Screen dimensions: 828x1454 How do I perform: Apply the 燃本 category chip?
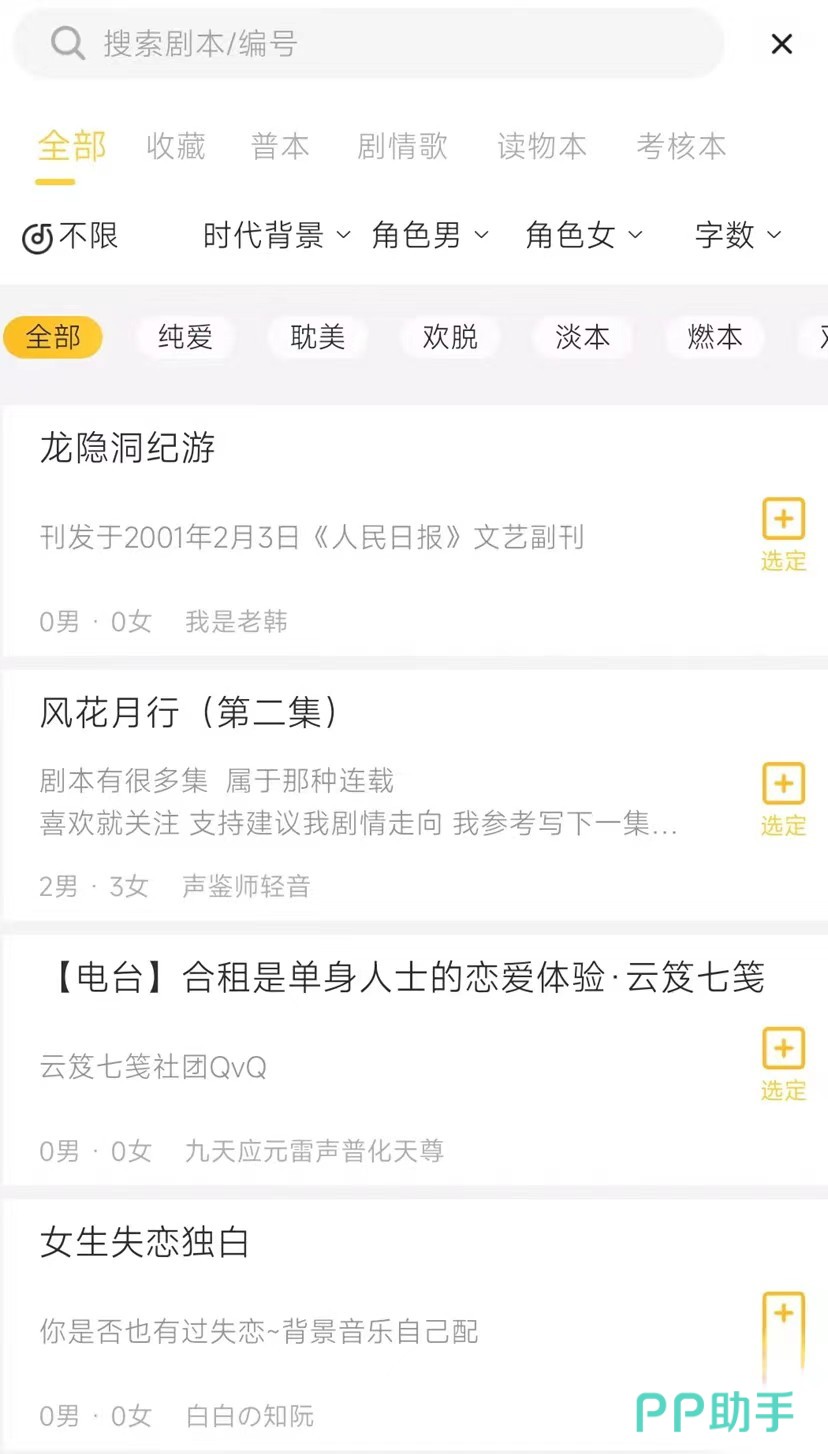[714, 337]
